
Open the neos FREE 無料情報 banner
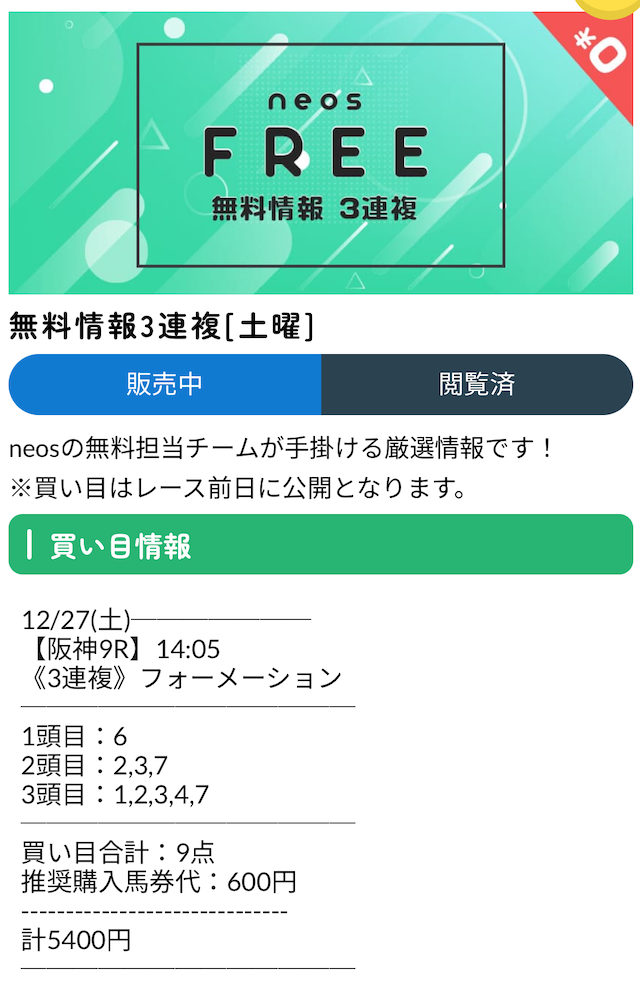click(320, 154)
